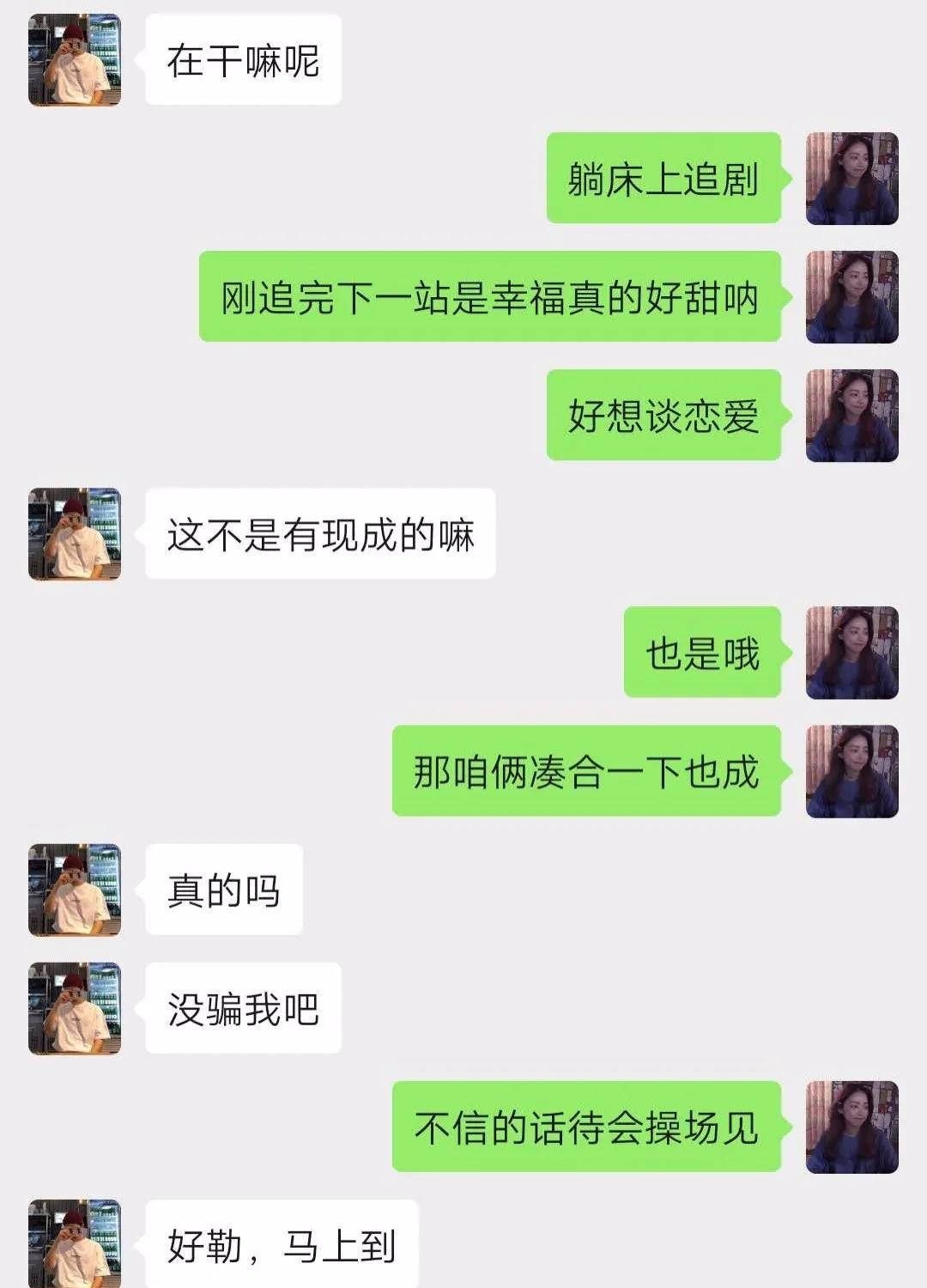927x1288 pixels.
Task: Select the white bubble "这不是有现成的嘛"
Action: [322, 532]
